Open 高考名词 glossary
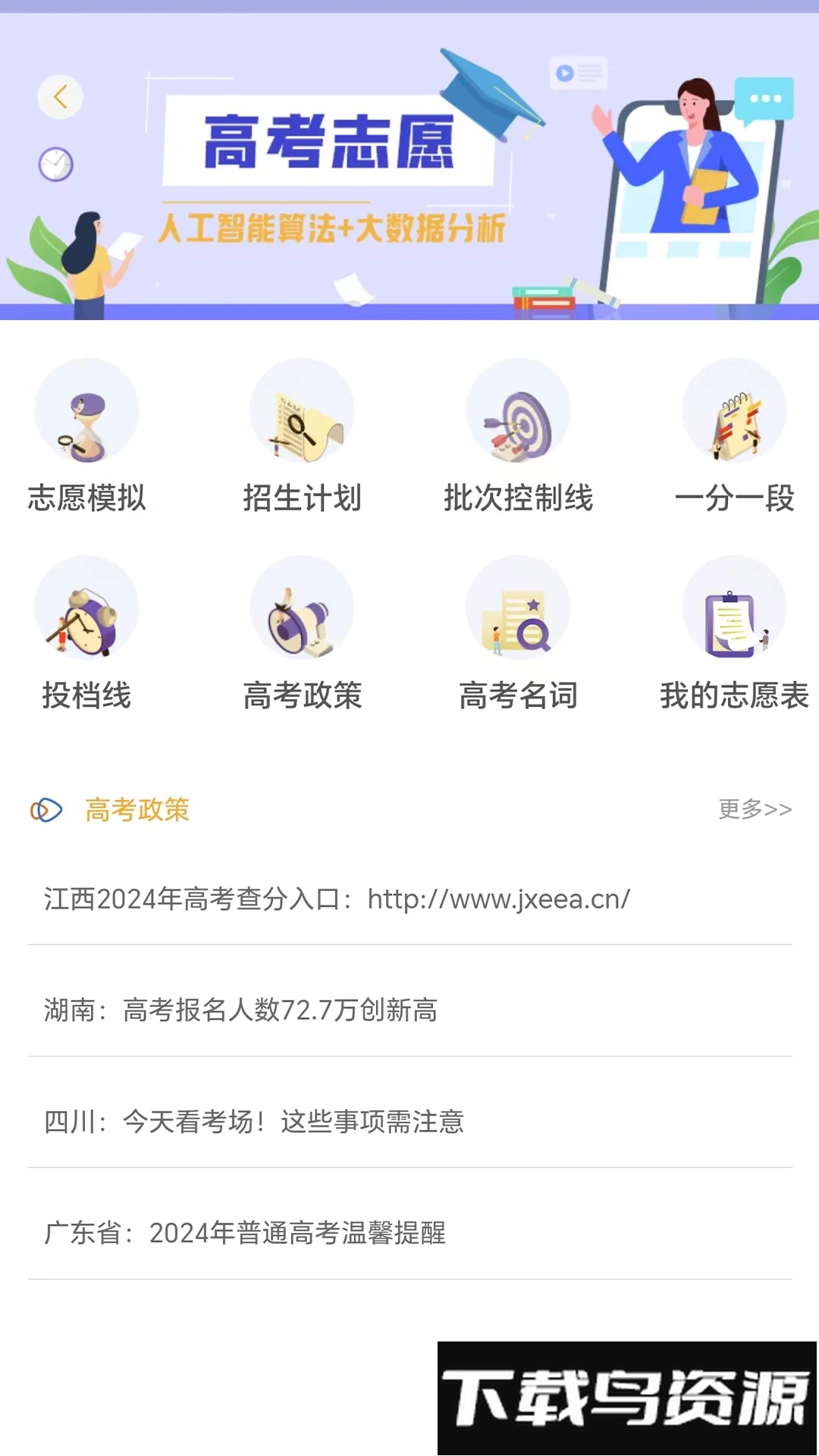Image resolution: width=819 pixels, height=1456 pixels. 518,633
